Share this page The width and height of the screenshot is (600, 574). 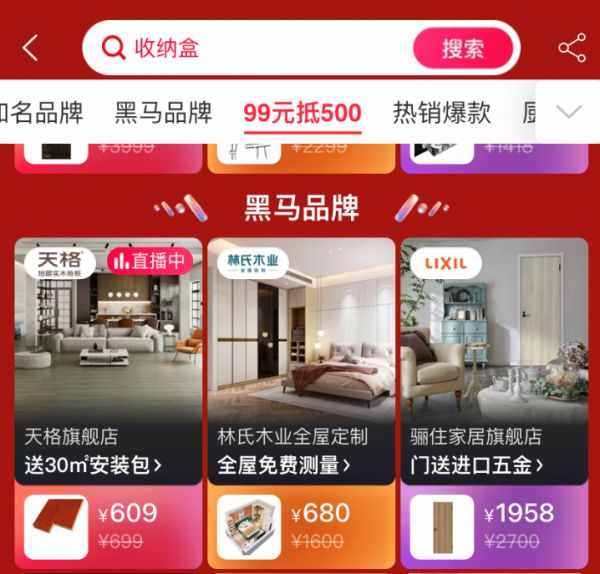[x=572, y=48]
